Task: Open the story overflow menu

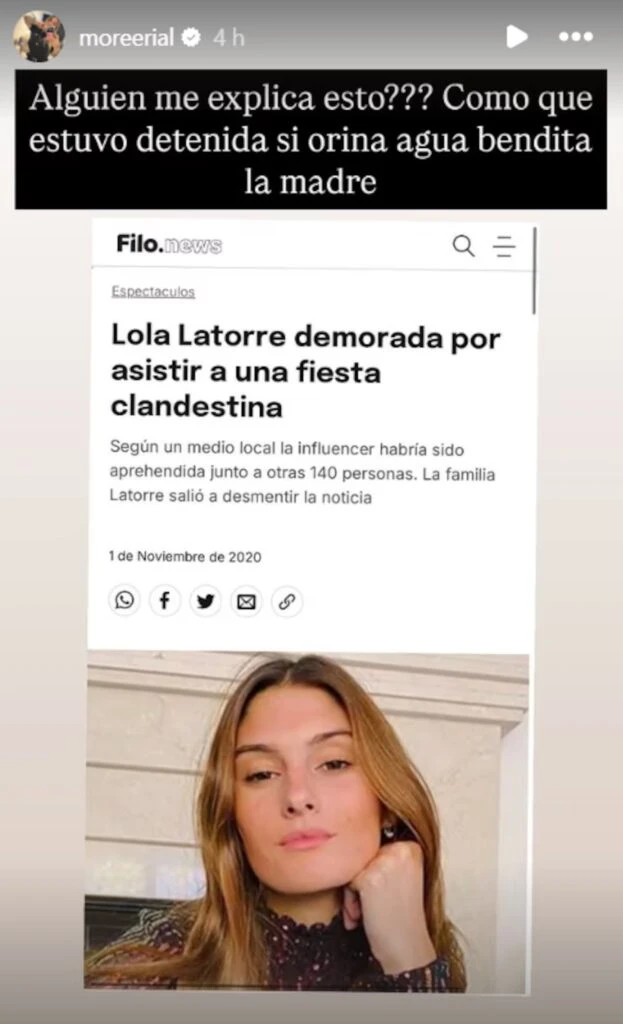Action: point(575,37)
